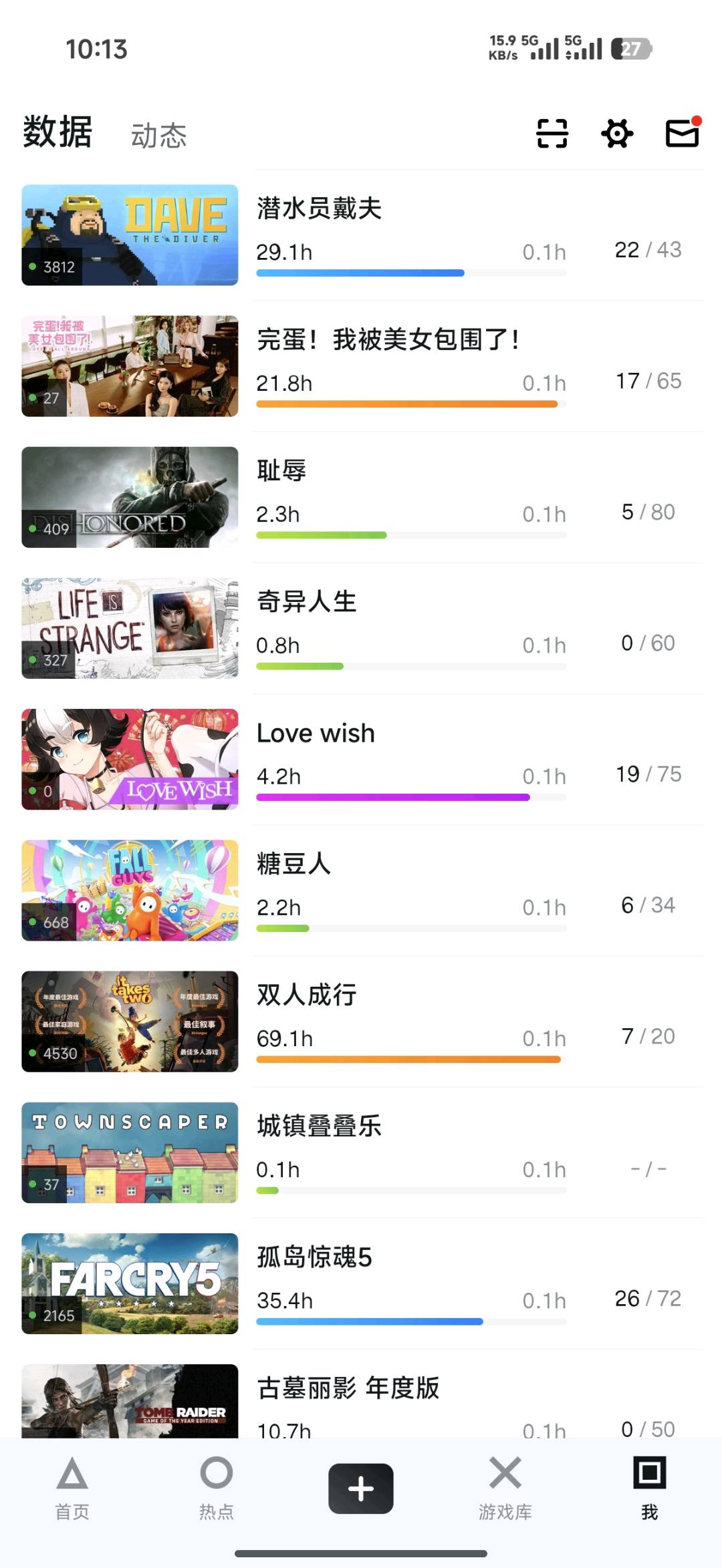Open the scan icon
The image size is (722, 1568).
click(x=552, y=134)
